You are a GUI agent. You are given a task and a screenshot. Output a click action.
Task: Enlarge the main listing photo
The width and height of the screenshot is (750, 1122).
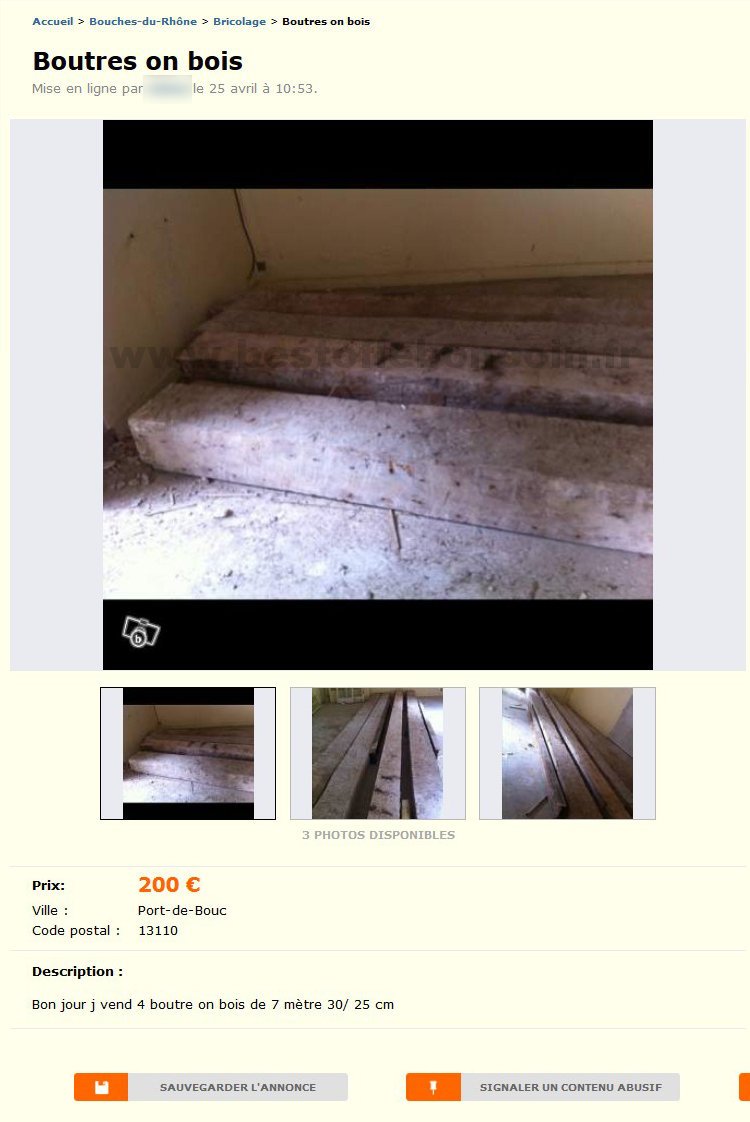(378, 394)
